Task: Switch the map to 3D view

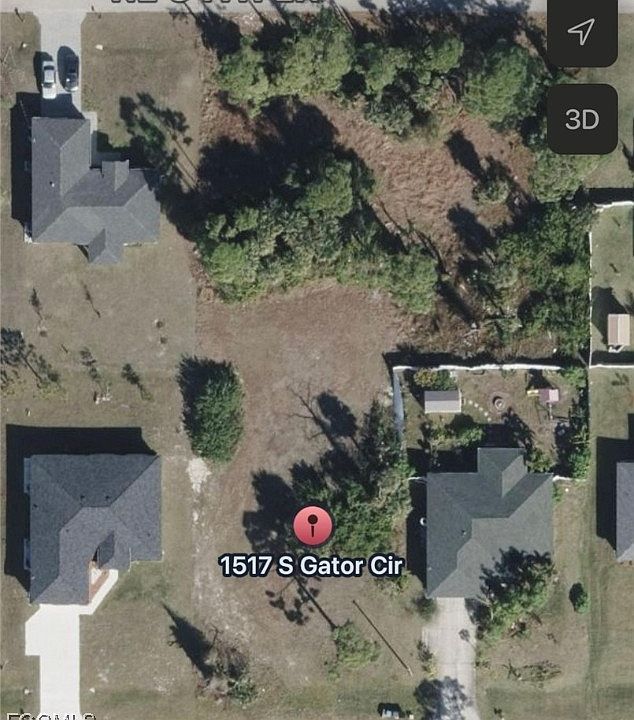Action: (582, 119)
